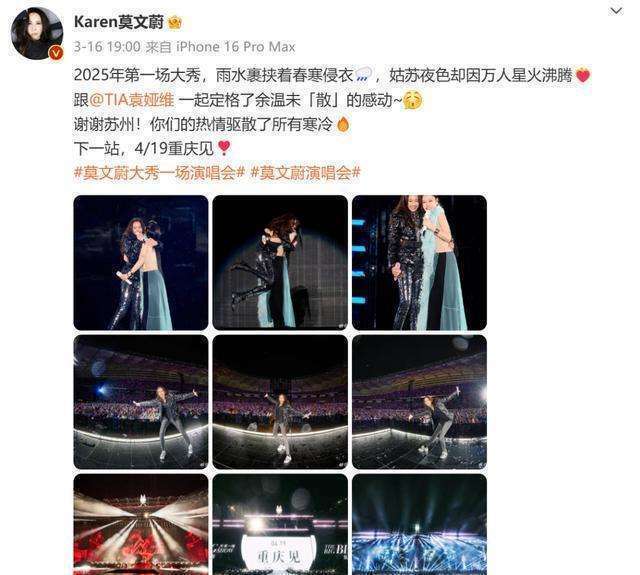View the 重庆见 screen photo
Screen dimensions: 640x575
tap(280, 524)
